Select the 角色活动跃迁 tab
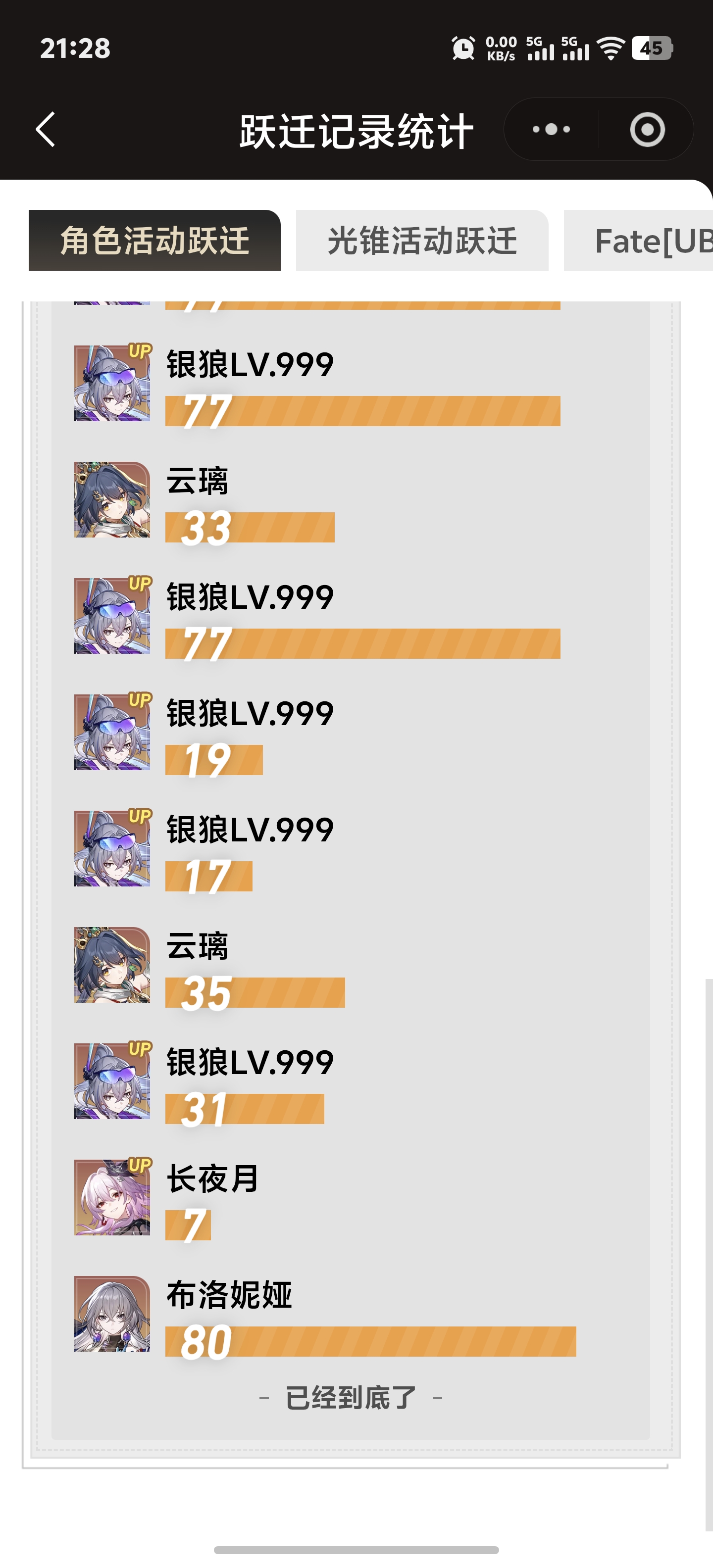Viewport: 713px width, 1568px height. coord(154,241)
